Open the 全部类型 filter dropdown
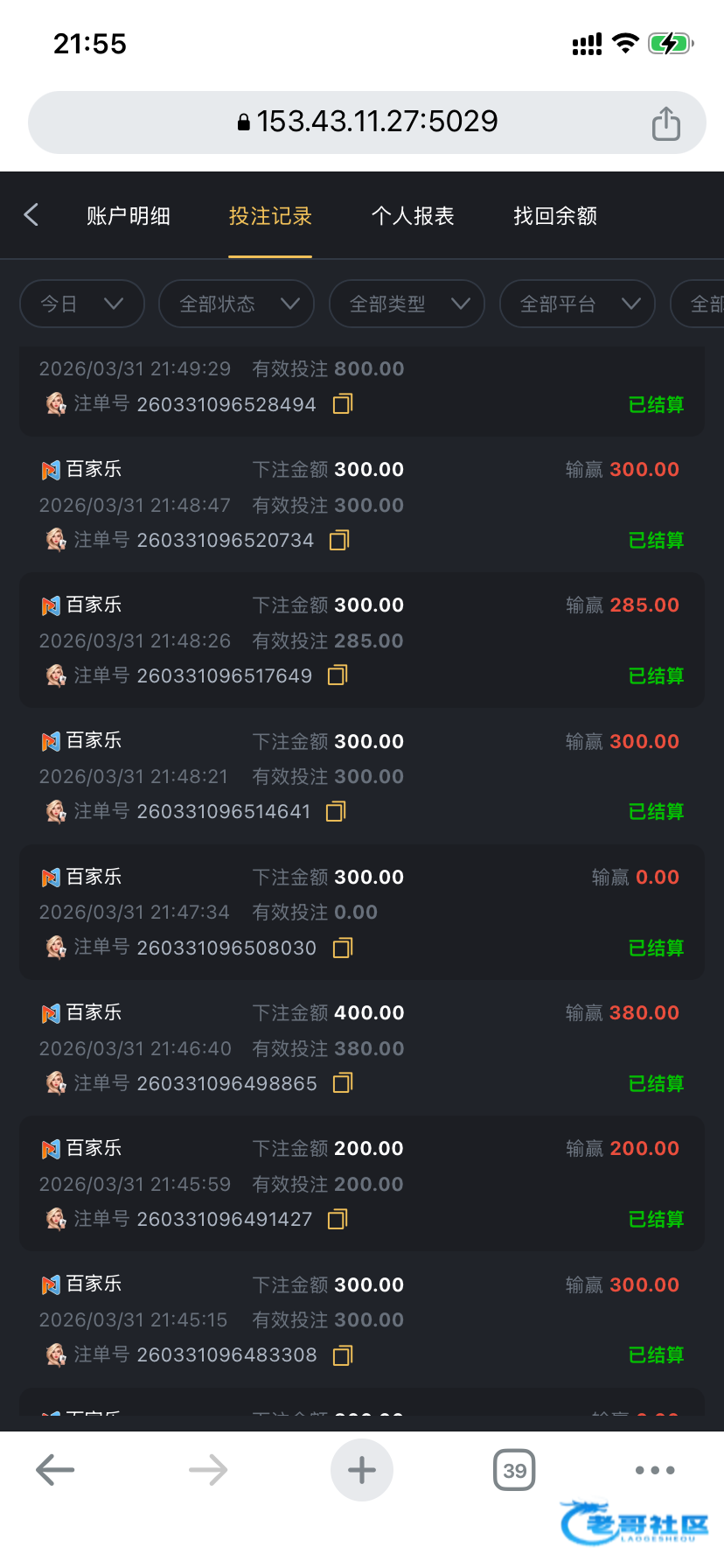 [407, 304]
